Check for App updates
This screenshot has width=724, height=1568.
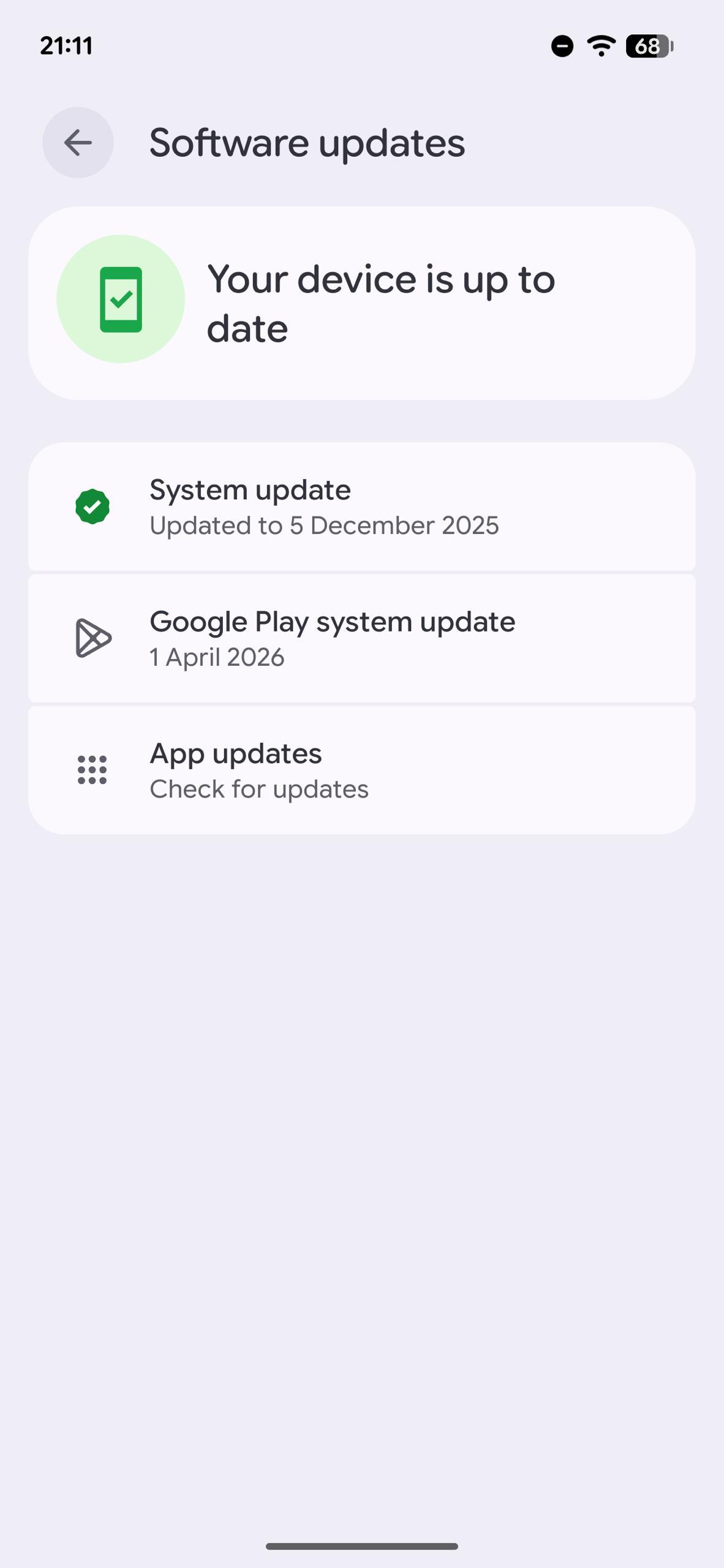point(361,770)
